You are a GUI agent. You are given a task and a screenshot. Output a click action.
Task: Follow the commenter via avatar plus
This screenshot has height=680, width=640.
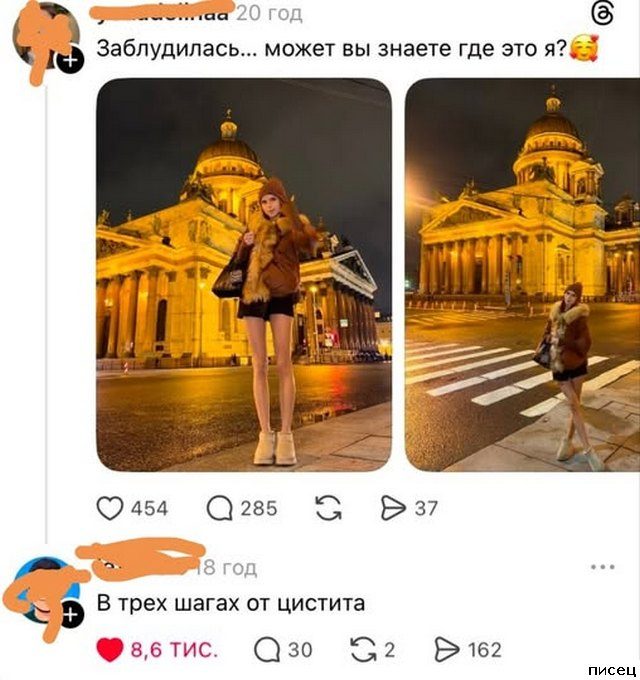coord(71,614)
